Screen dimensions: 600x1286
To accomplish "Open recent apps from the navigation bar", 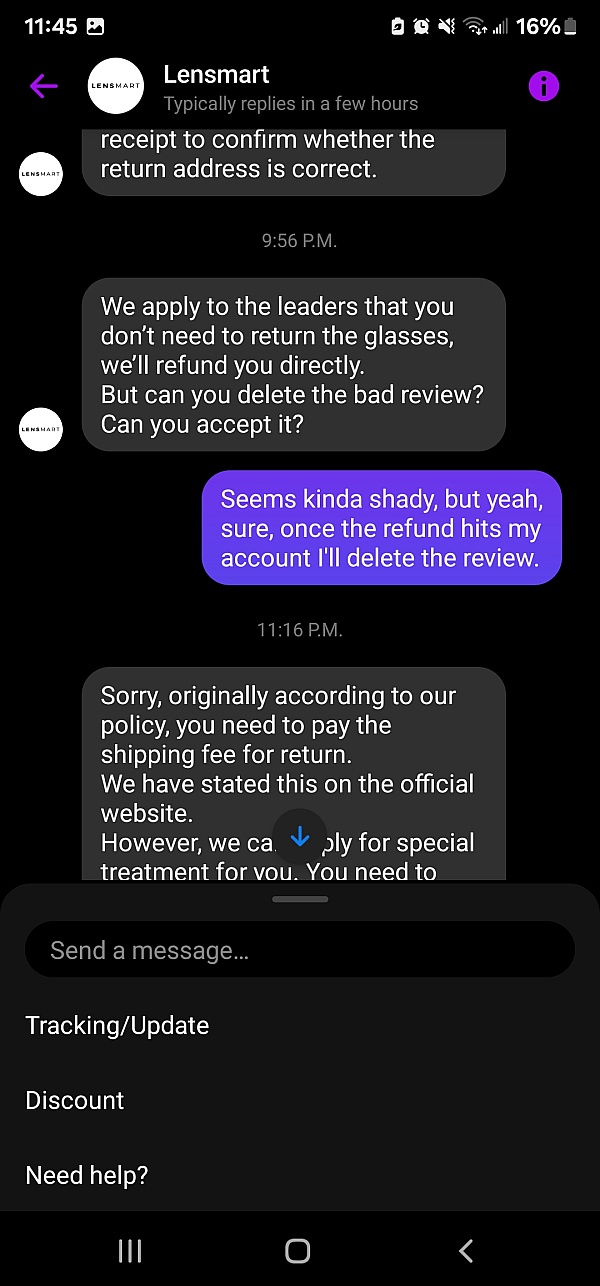I will coord(130,1250).
